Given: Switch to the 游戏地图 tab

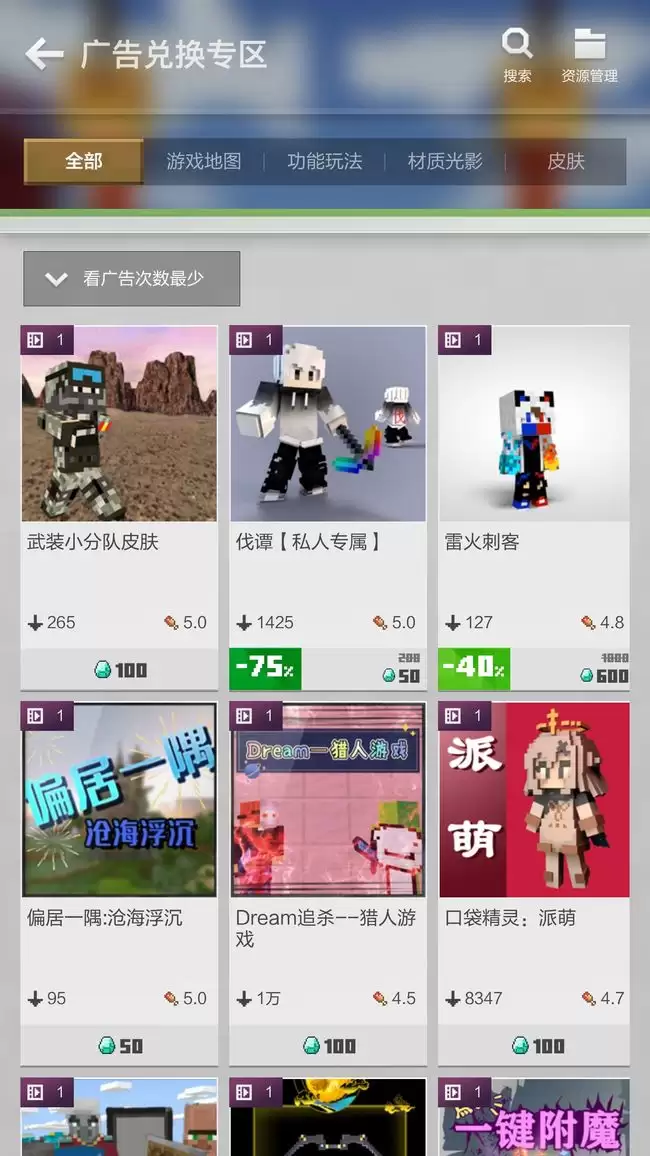Looking at the screenshot, I should click(x=204, y=161).
